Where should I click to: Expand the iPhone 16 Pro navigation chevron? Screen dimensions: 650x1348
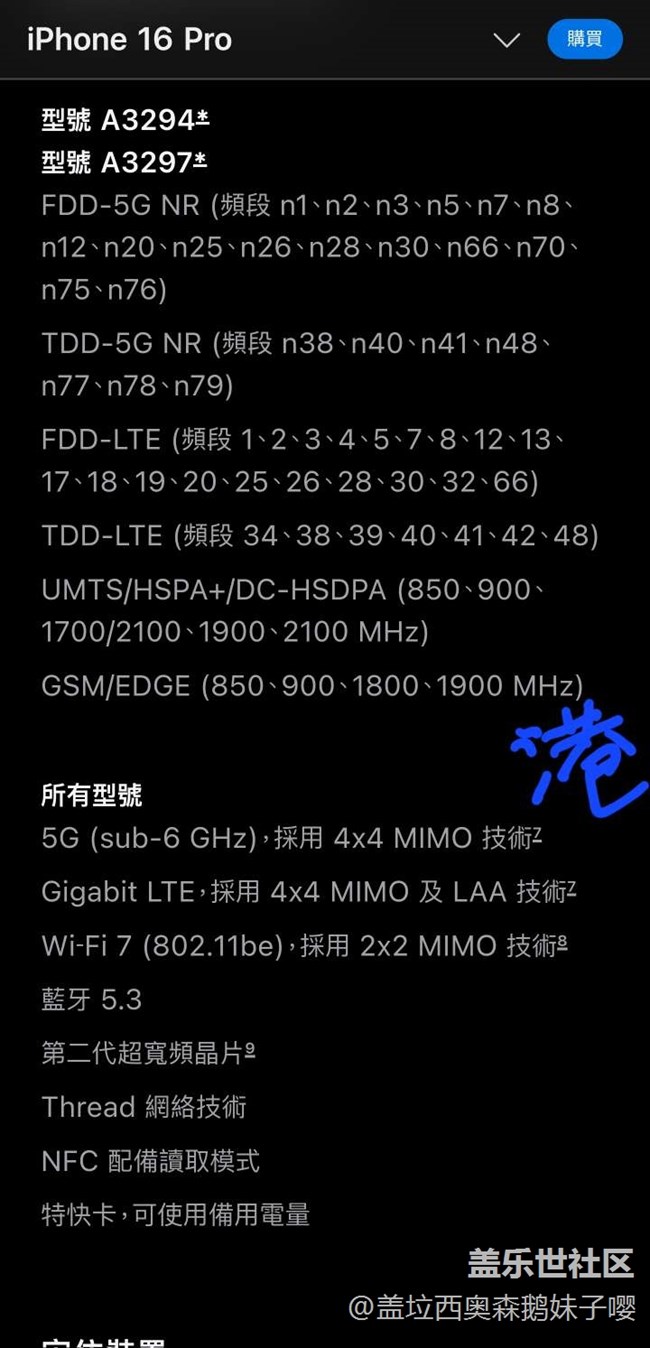coord(507,40)
